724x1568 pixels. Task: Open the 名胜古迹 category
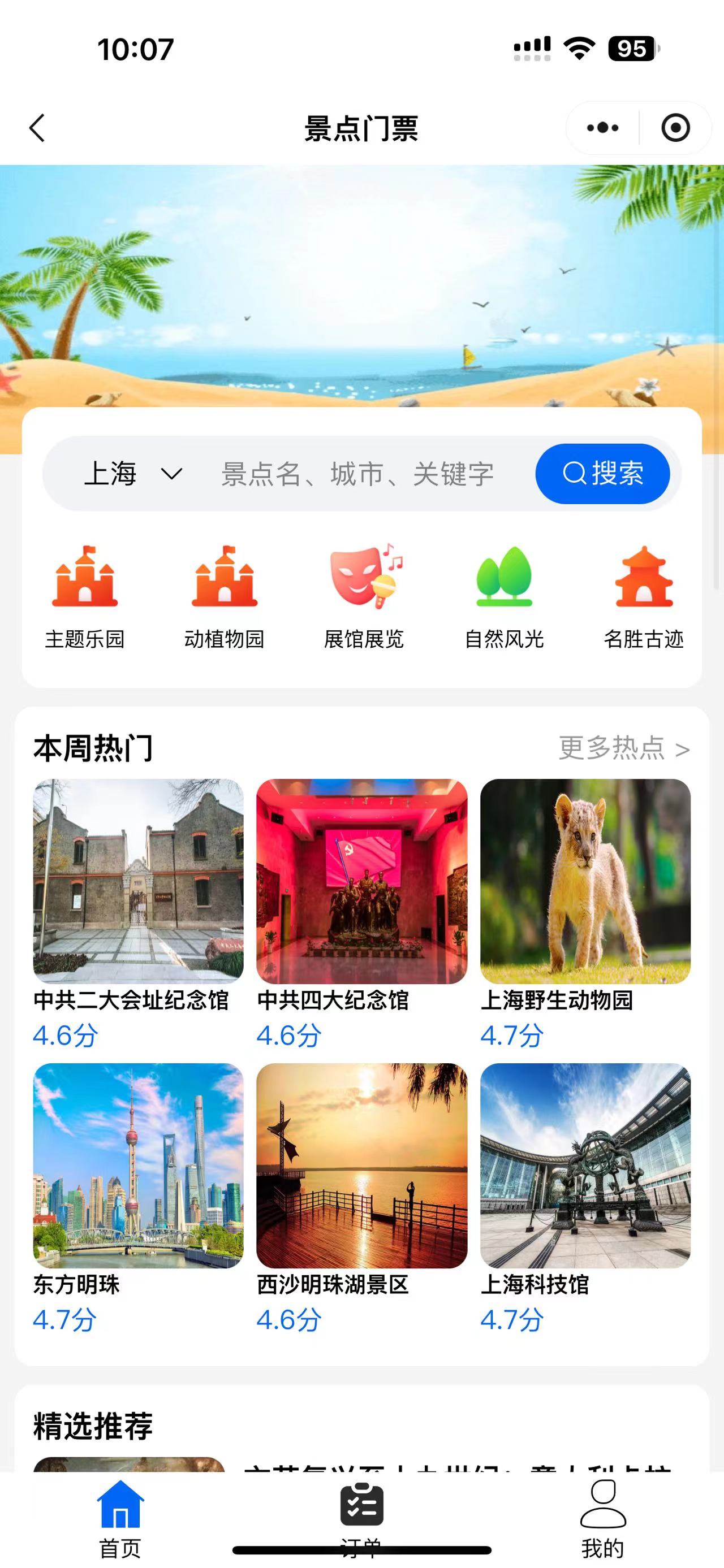pyautogui.click(x=644, y=596)
